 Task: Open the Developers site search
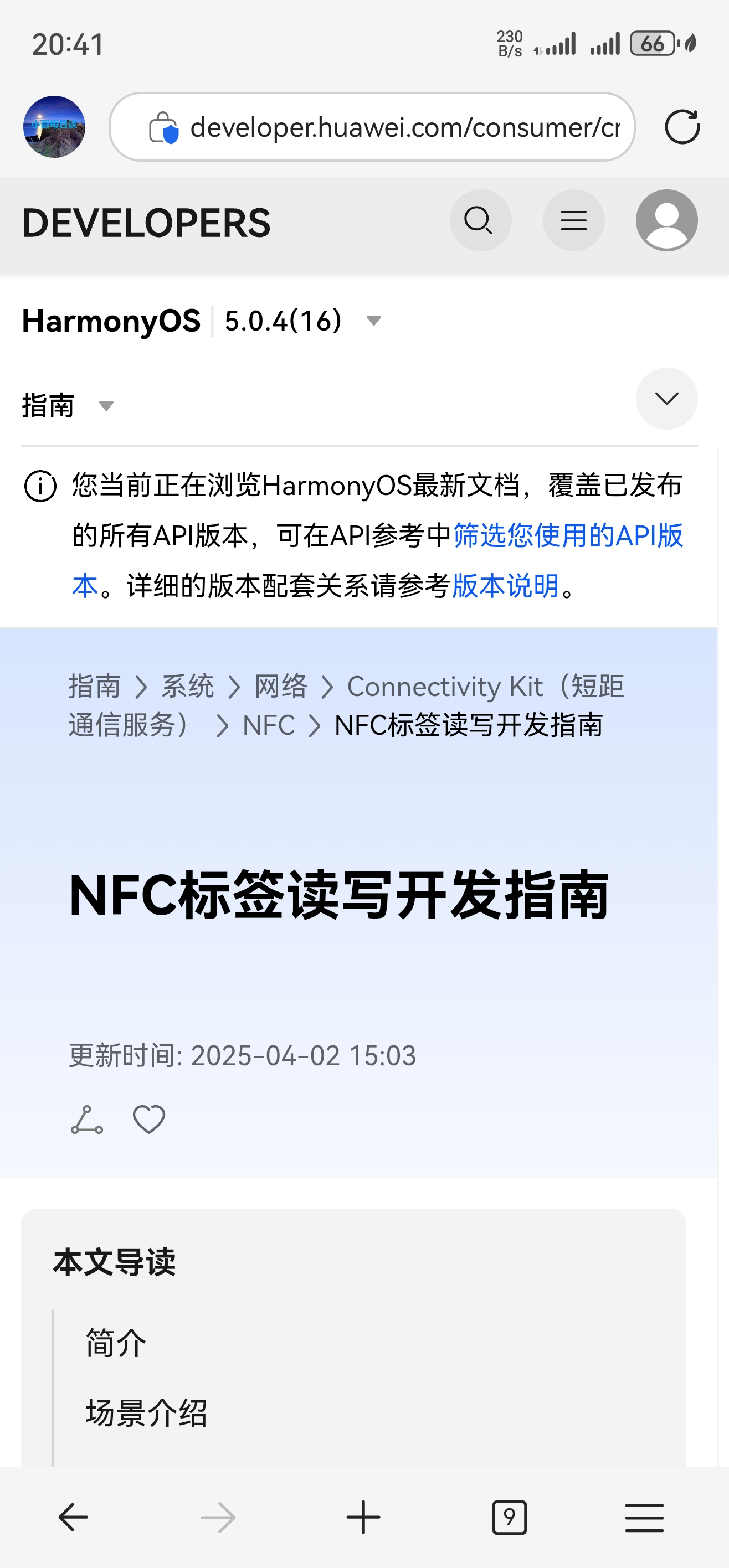(480, 220)
